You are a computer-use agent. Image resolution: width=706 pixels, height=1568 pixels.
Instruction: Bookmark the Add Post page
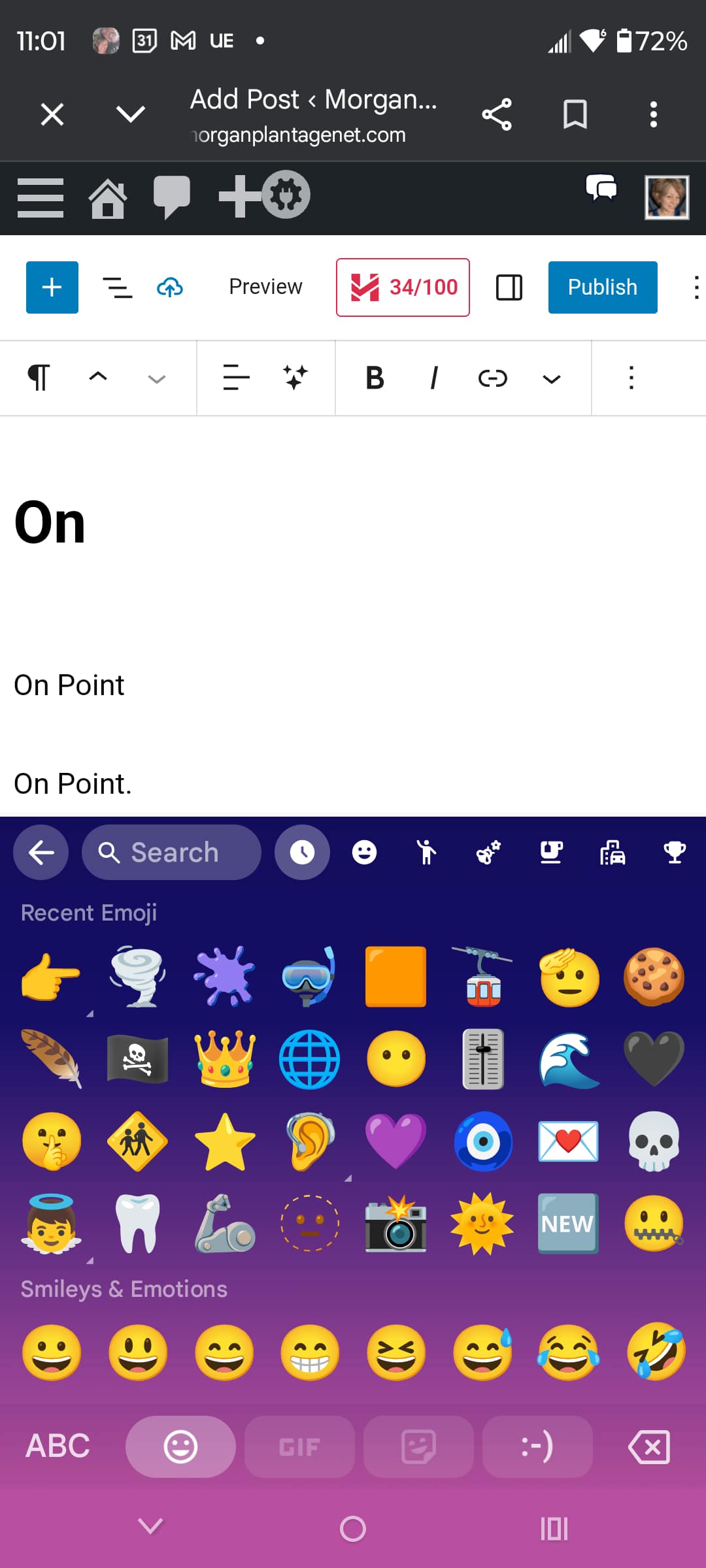575,115
